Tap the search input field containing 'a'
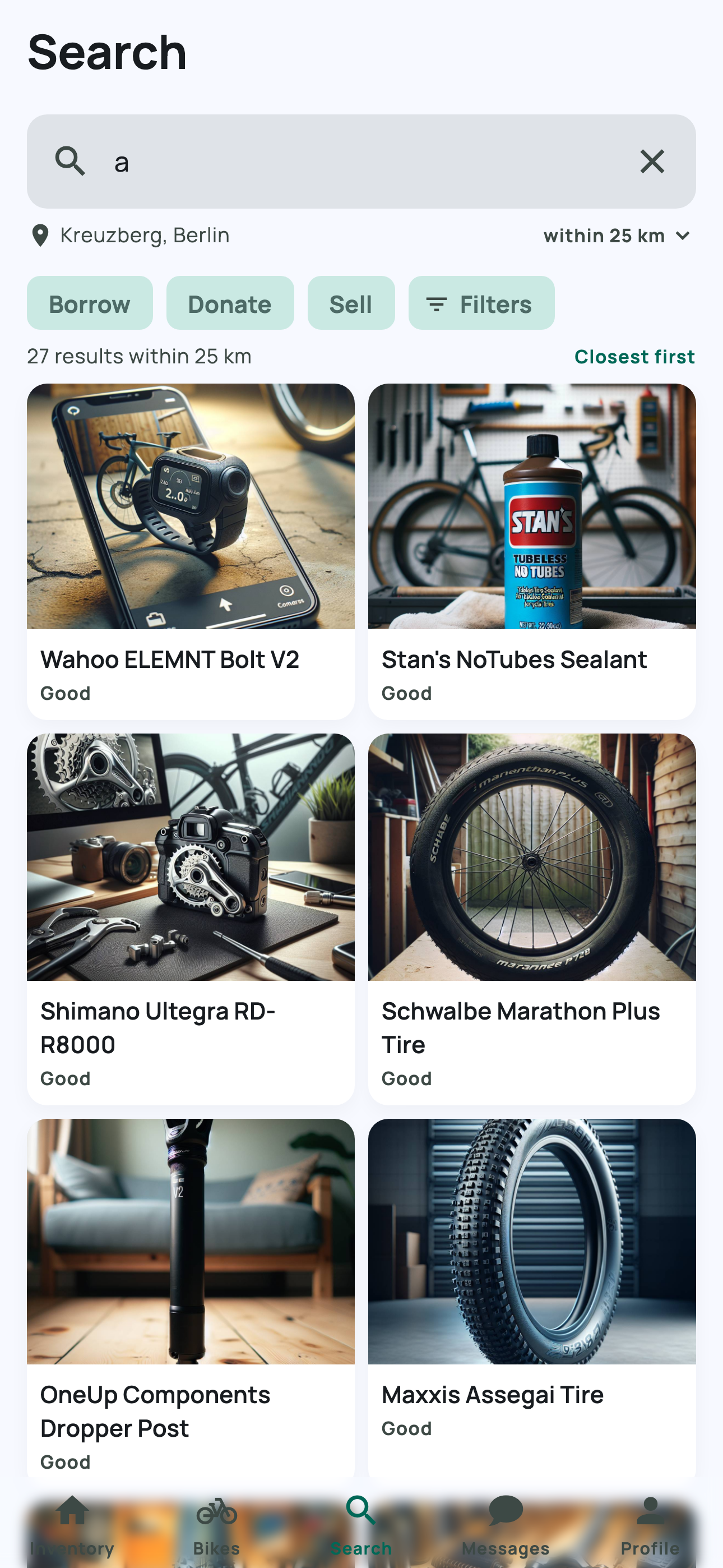Image resolution: width=723 pixels, height=1568 pixels. click(304, 162)
